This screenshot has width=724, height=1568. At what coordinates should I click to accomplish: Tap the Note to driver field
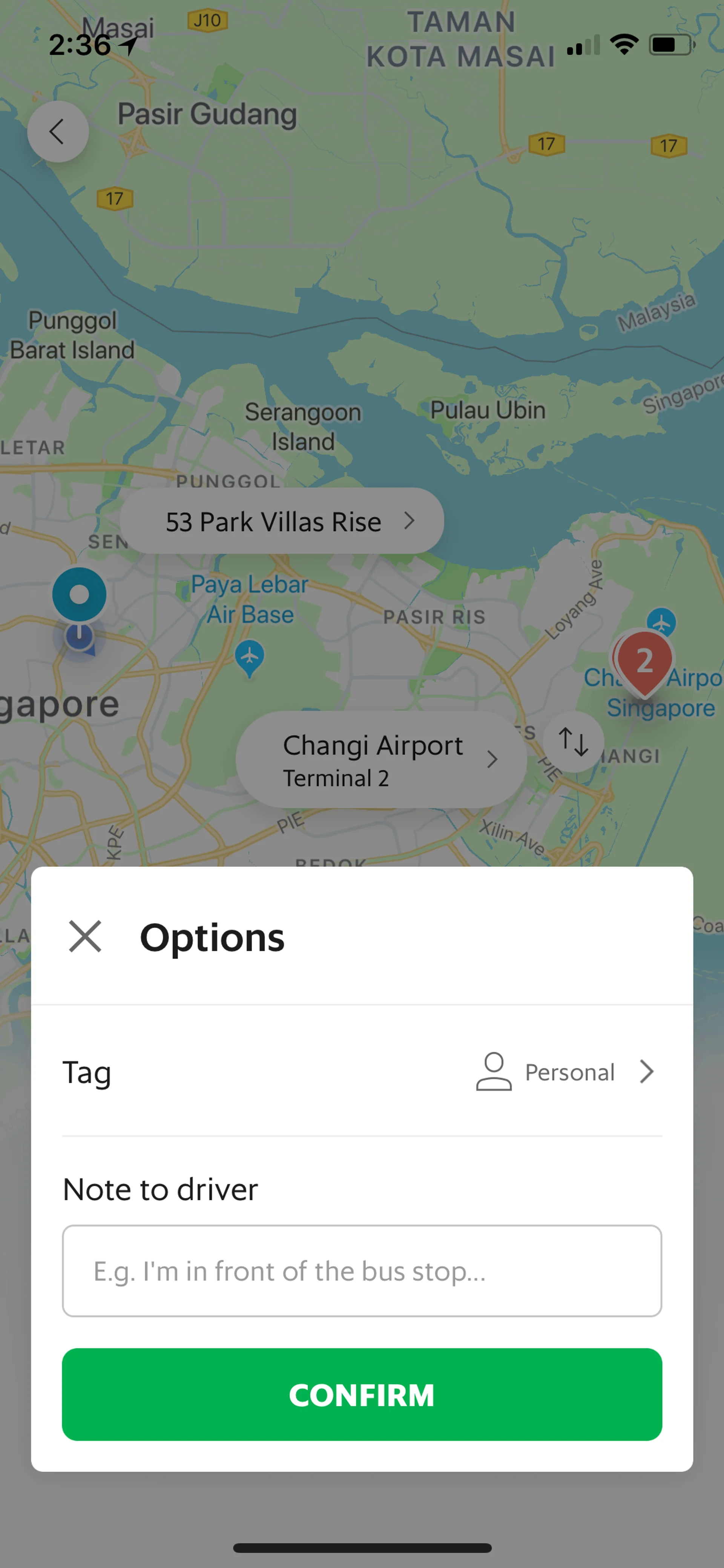click(362, 1271)
